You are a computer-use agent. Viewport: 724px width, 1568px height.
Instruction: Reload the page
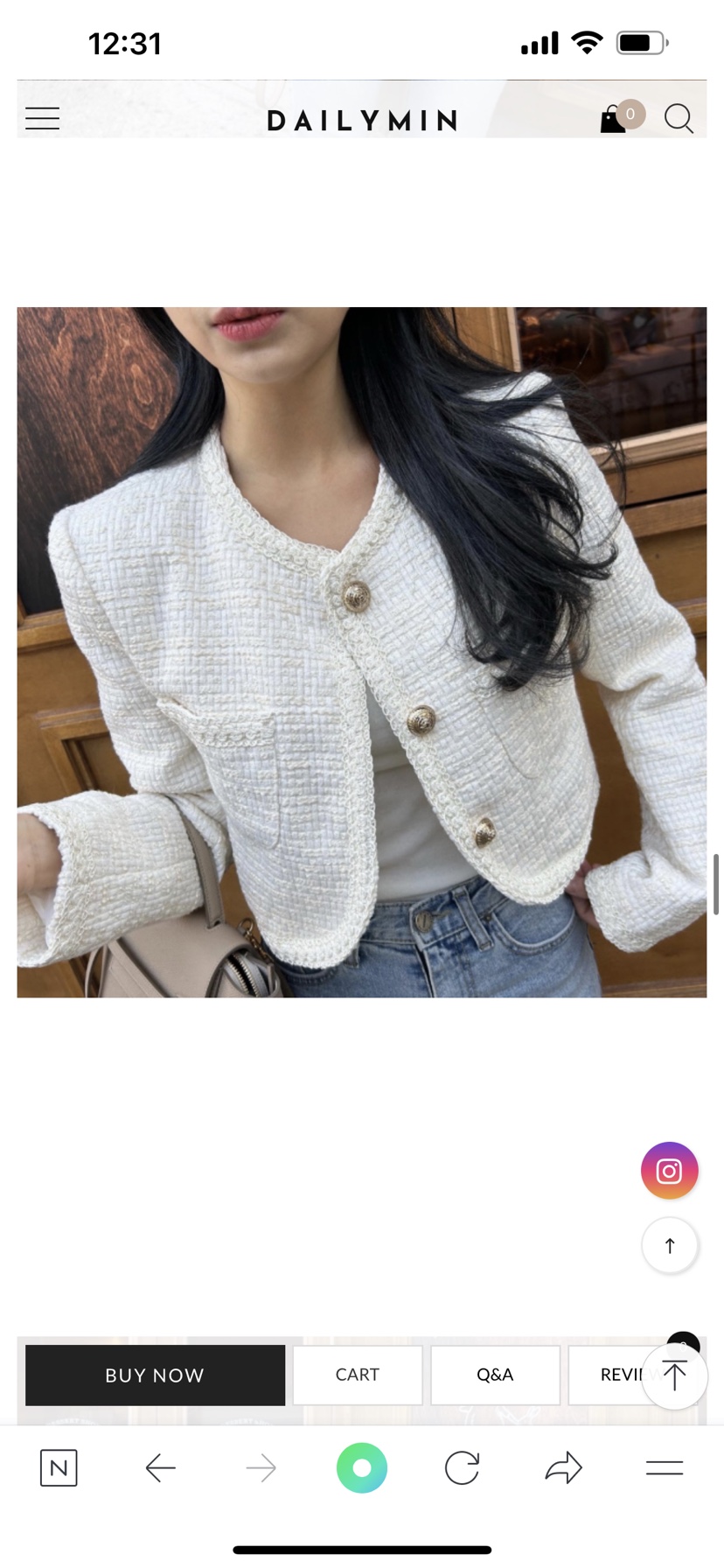462,1467
